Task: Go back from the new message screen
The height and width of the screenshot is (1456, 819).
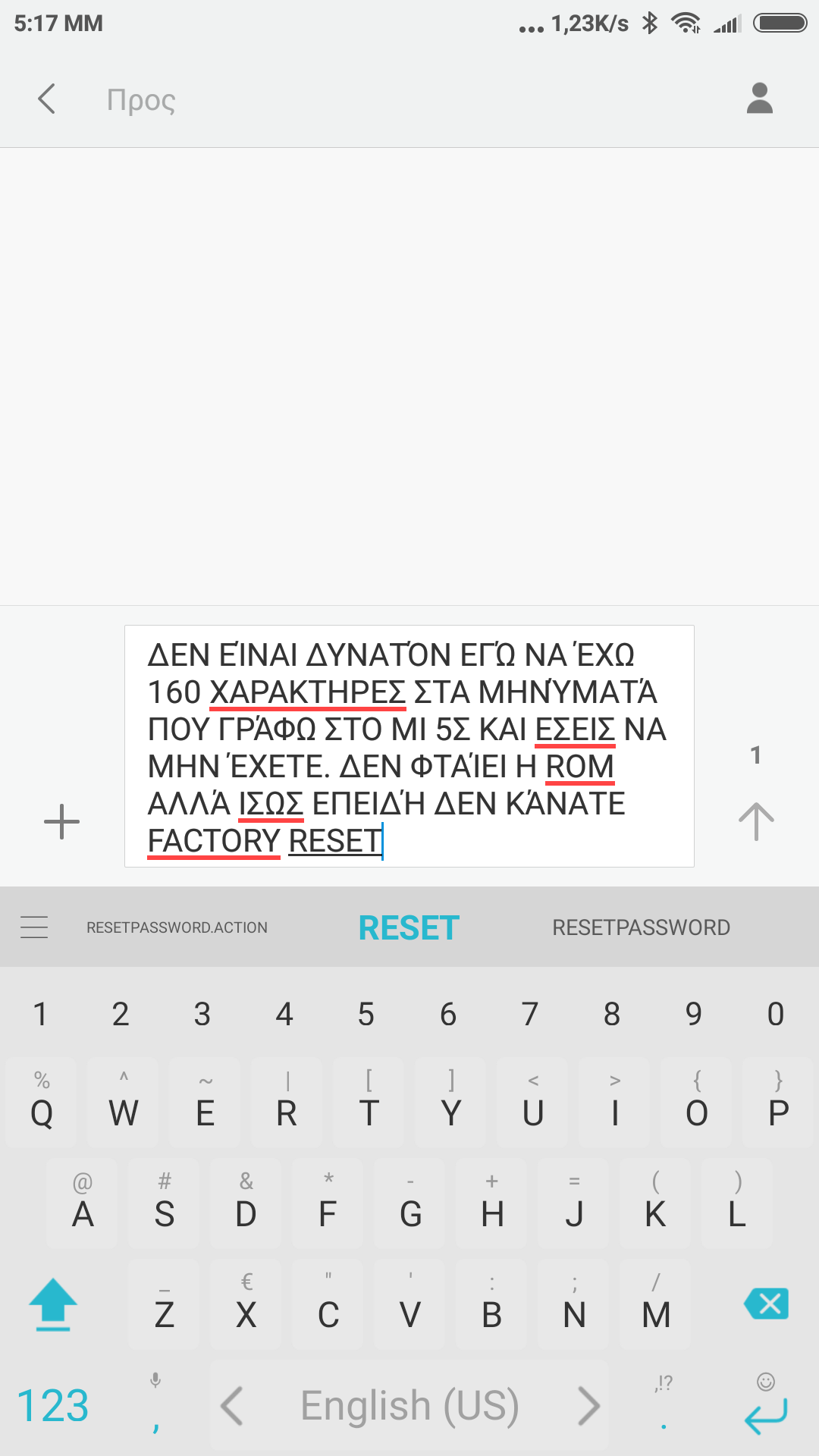Action: pyautogui.click(x=47, y=99)
